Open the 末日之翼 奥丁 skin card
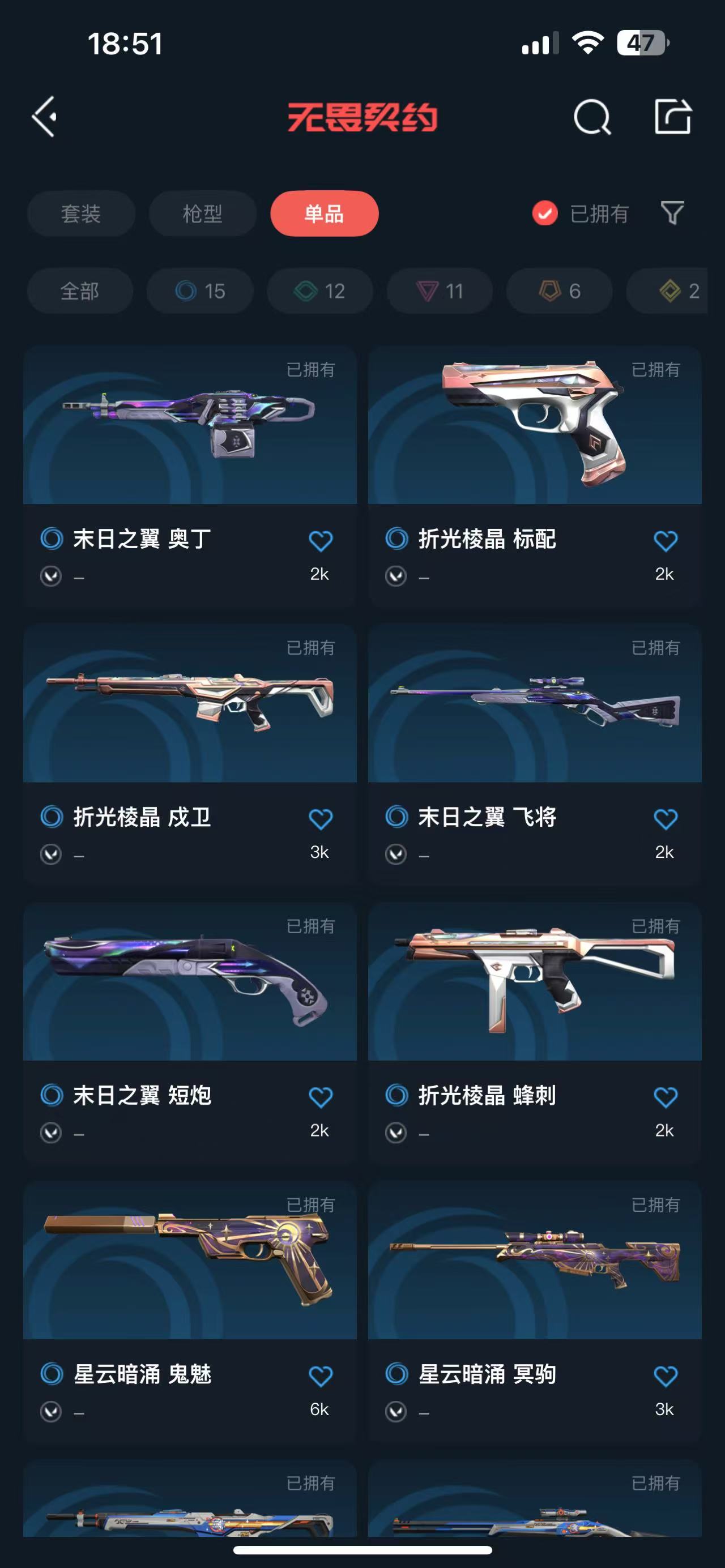 190,477
